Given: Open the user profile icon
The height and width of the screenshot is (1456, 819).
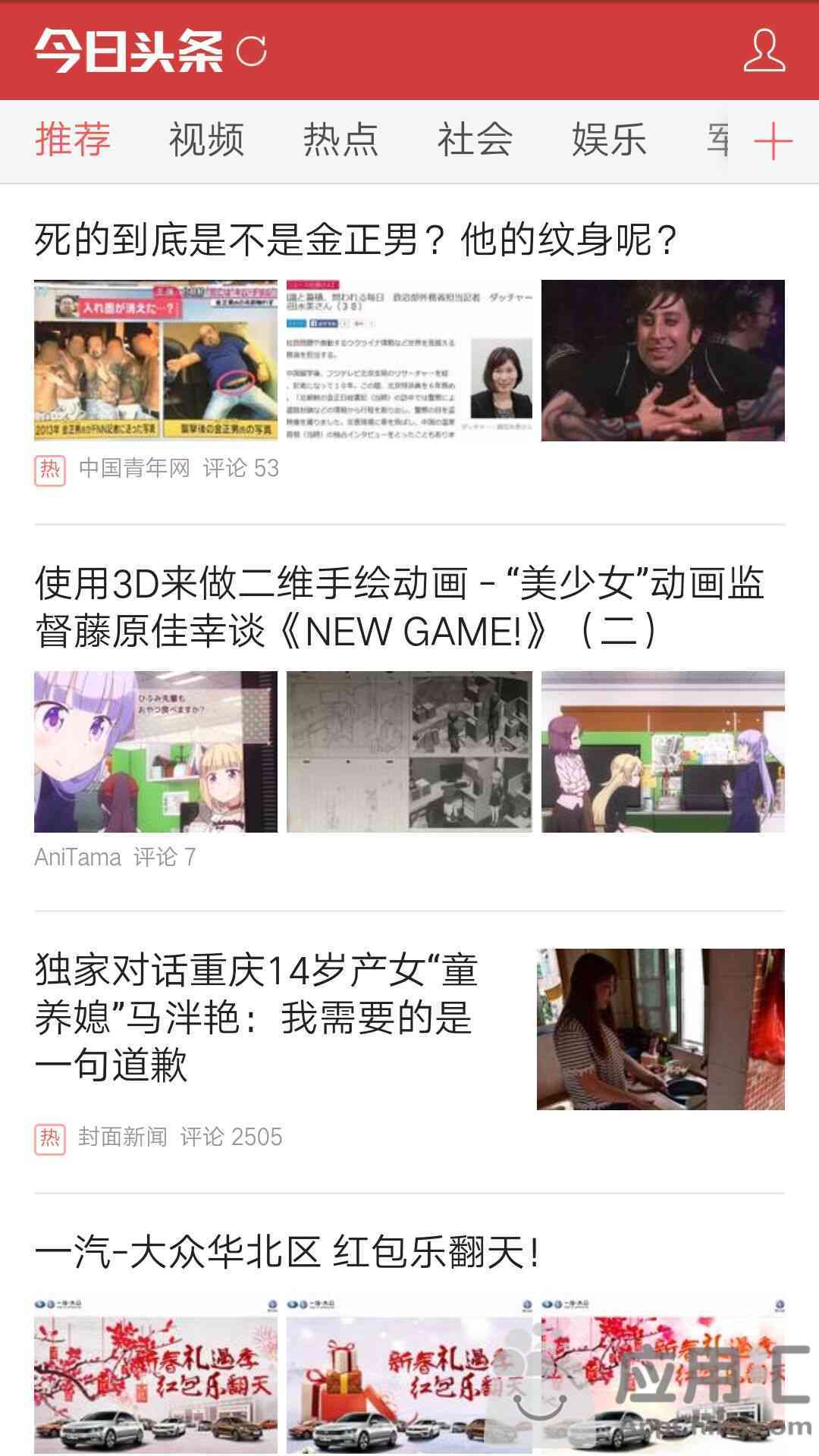Looking at the screenshot, I should [x=764, y=51].
